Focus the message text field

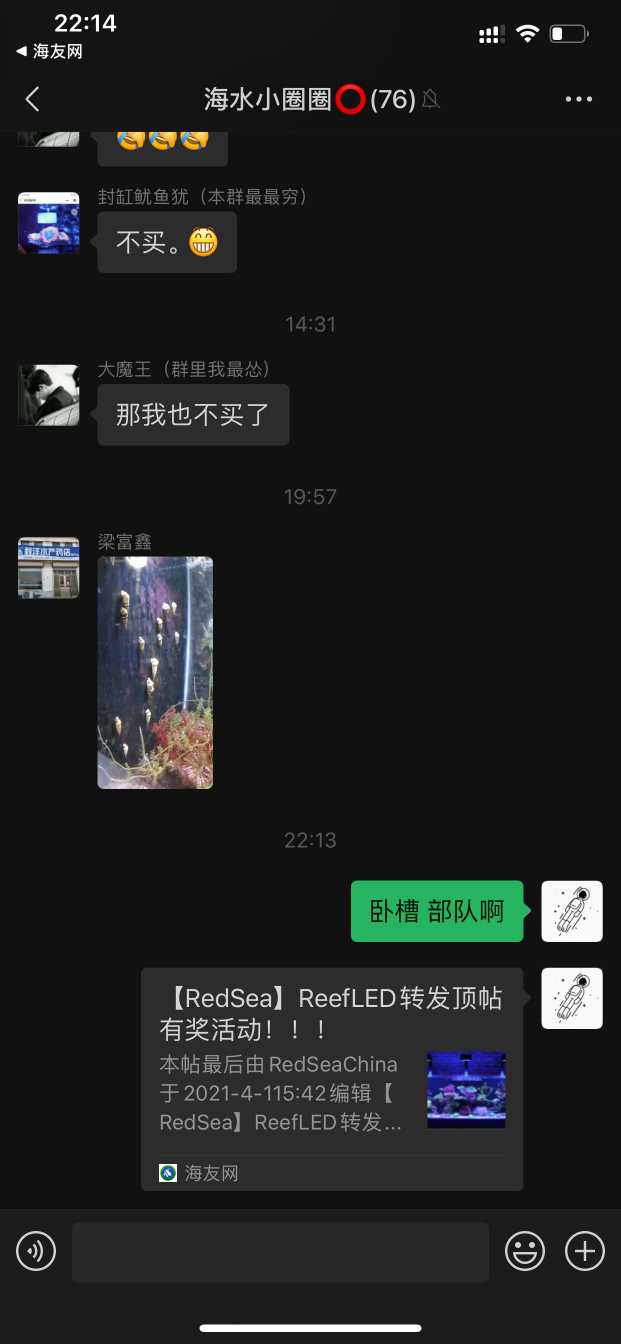tap(280, 1251)
